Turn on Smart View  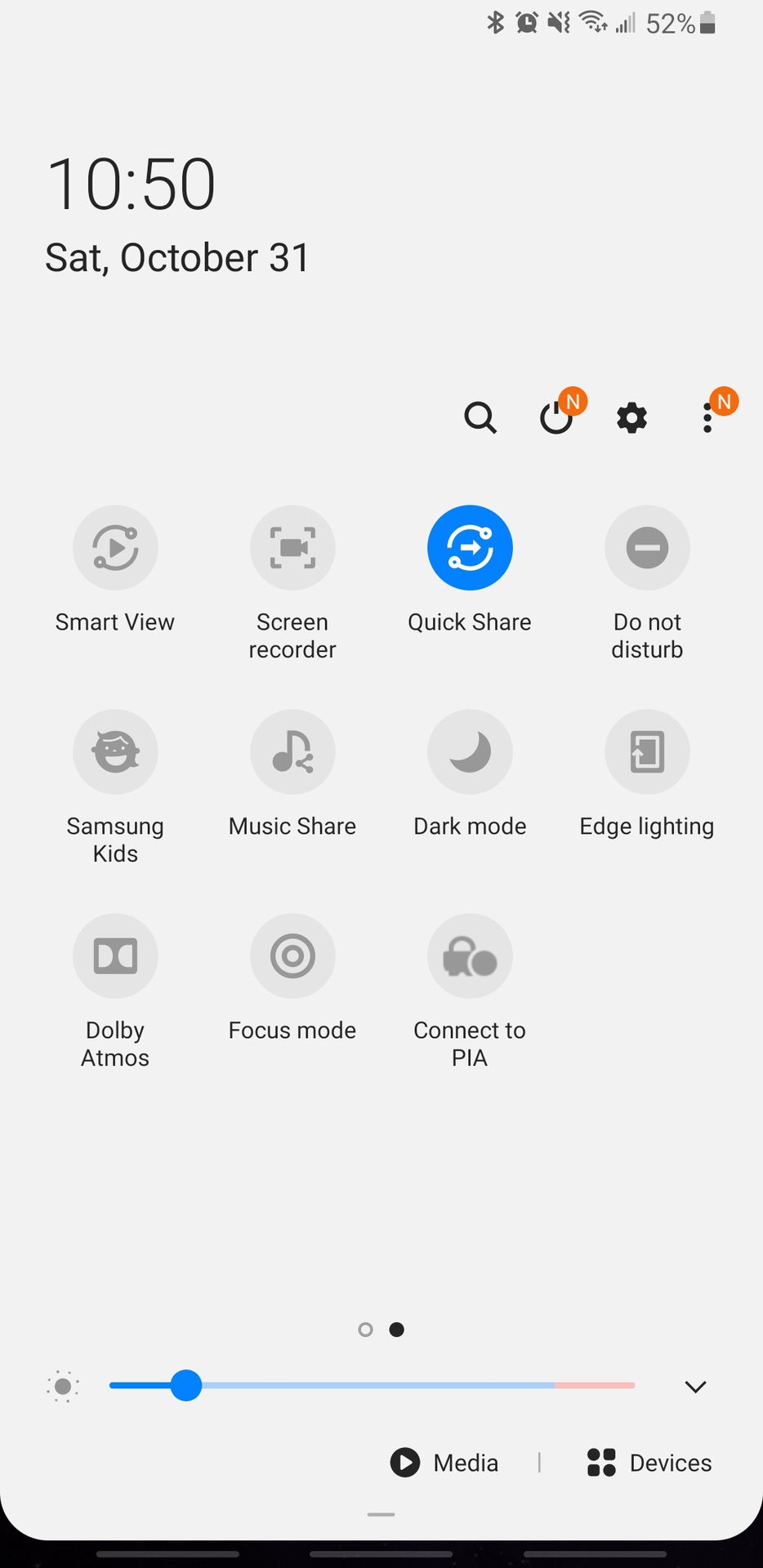coord(115,548)
